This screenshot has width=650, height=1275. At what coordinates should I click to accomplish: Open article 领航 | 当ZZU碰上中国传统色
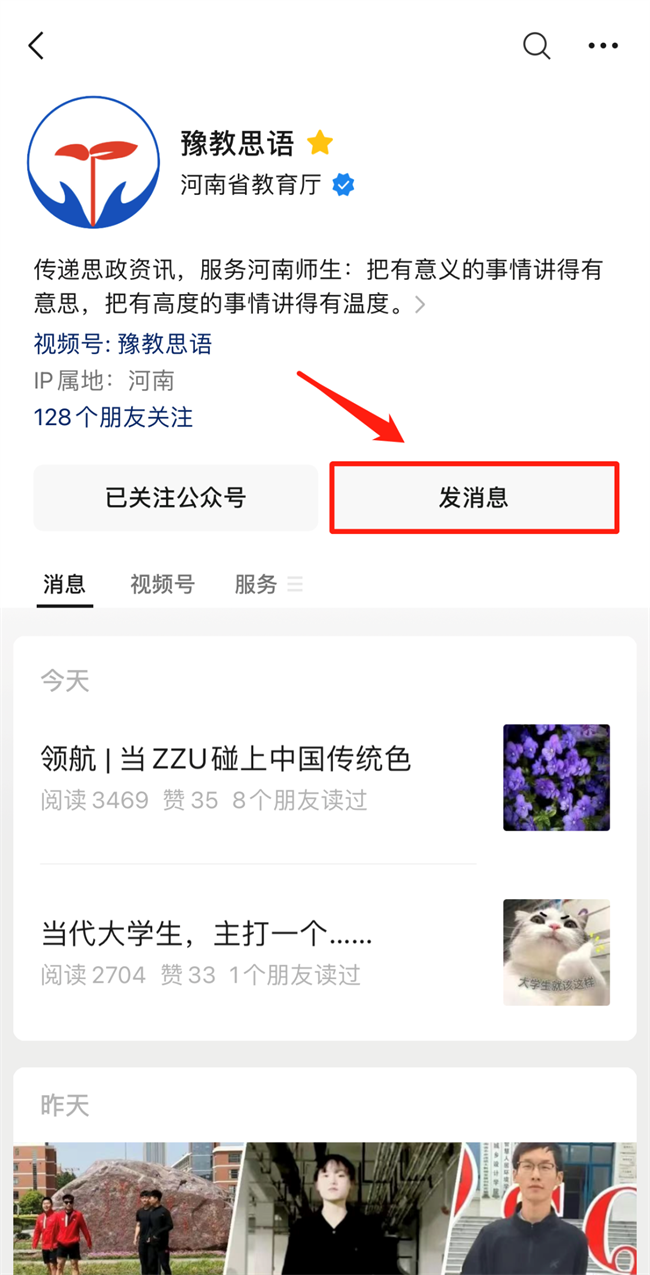(226, 758)
